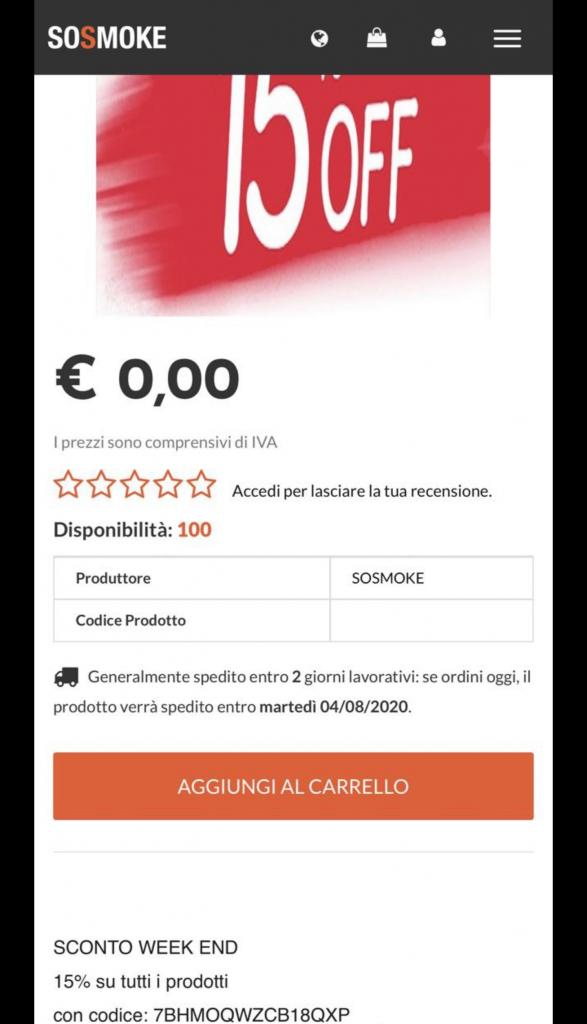Go to the SOSMOKE home logo

(107, 38)
